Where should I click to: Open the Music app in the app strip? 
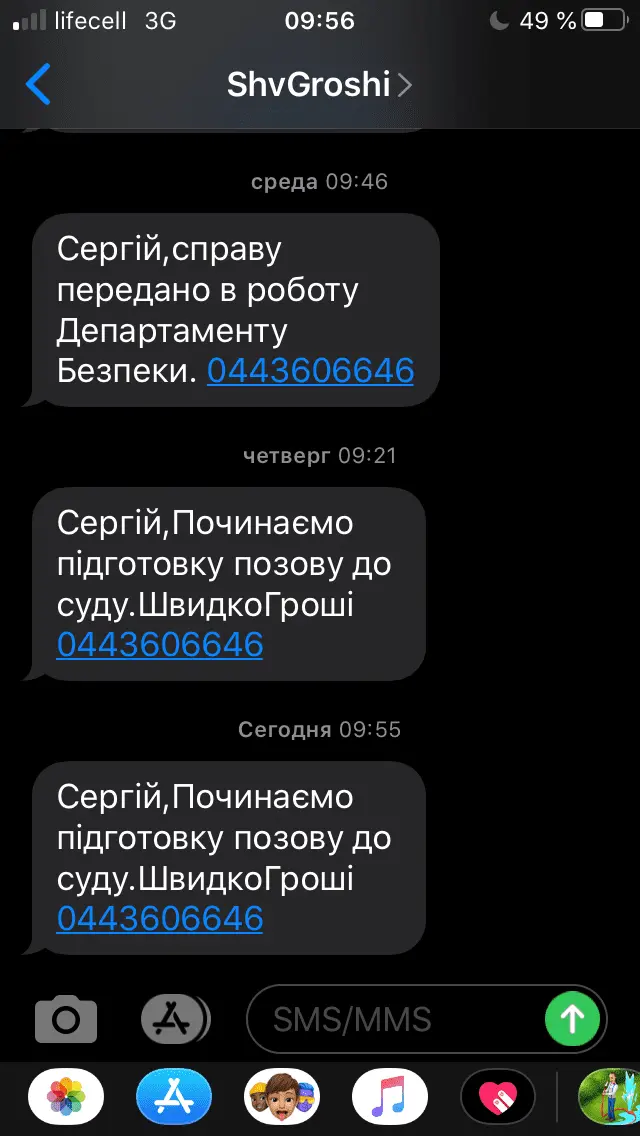point(389,1097)
